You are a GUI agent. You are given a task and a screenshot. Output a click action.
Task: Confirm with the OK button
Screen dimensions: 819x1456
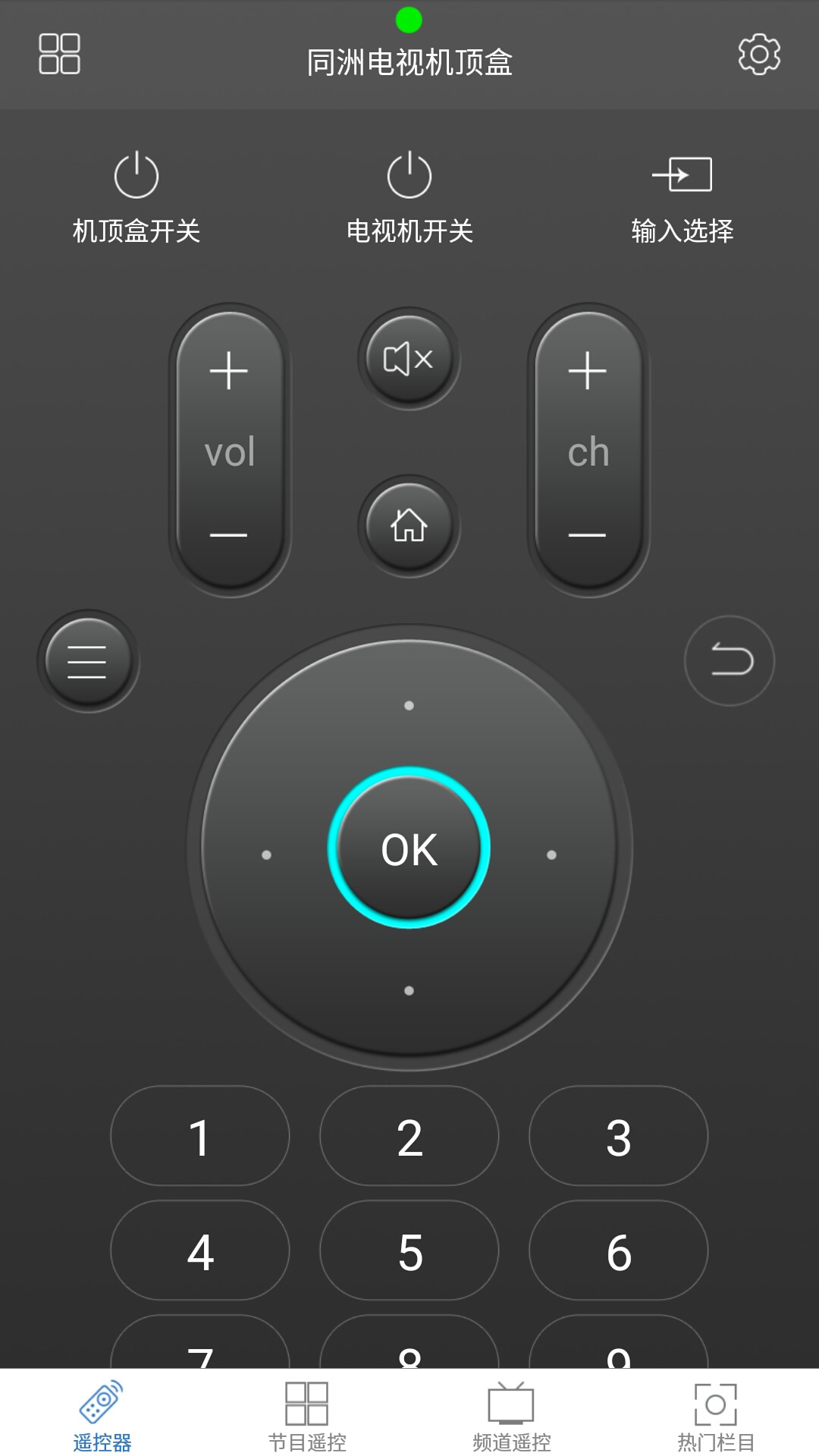[409, 848]
